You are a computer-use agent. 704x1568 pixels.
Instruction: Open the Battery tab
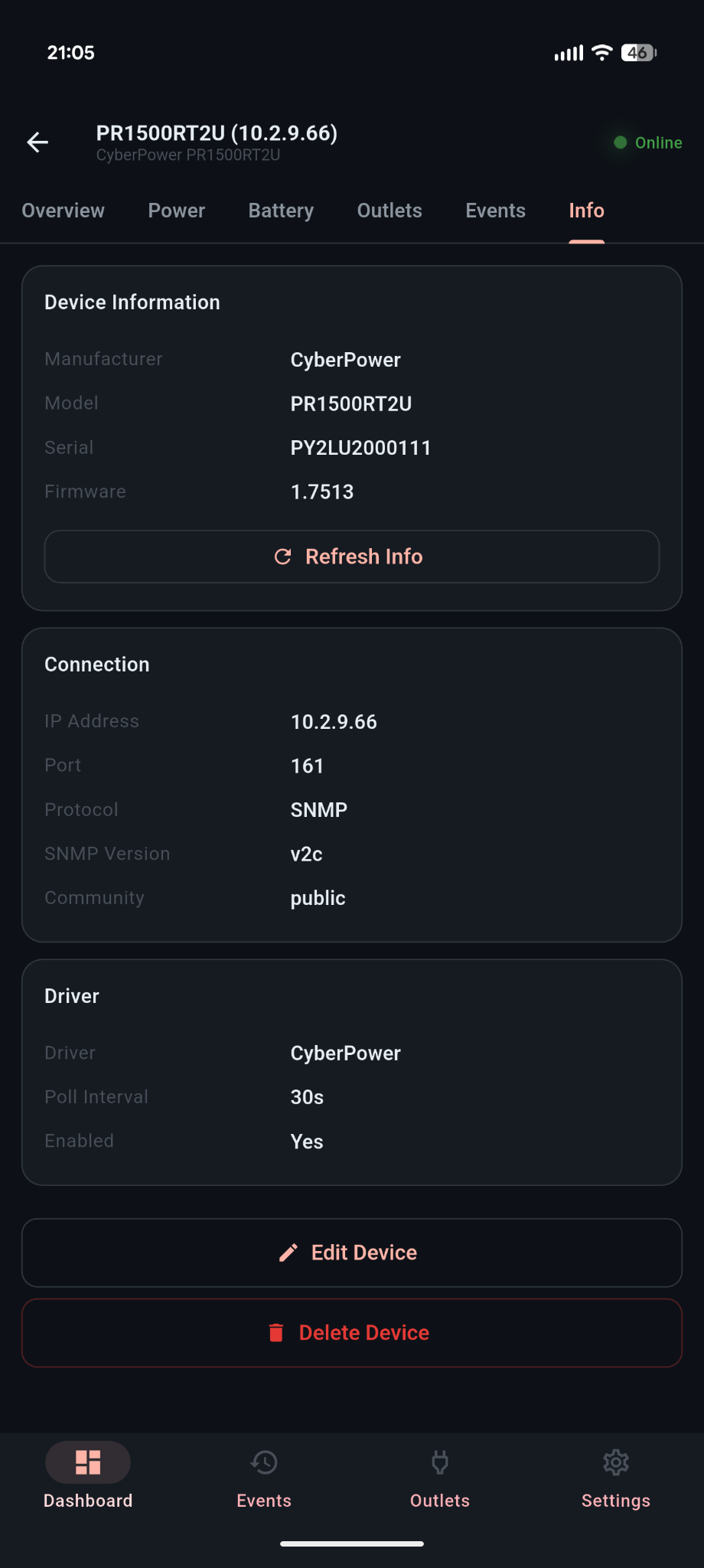pyautogui.click(x=280, y=211)
